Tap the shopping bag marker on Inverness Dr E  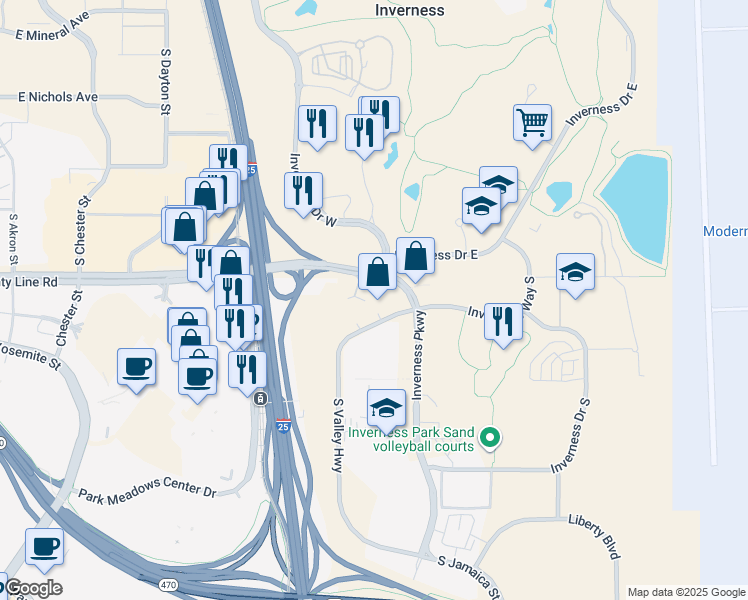coord(415,256)
